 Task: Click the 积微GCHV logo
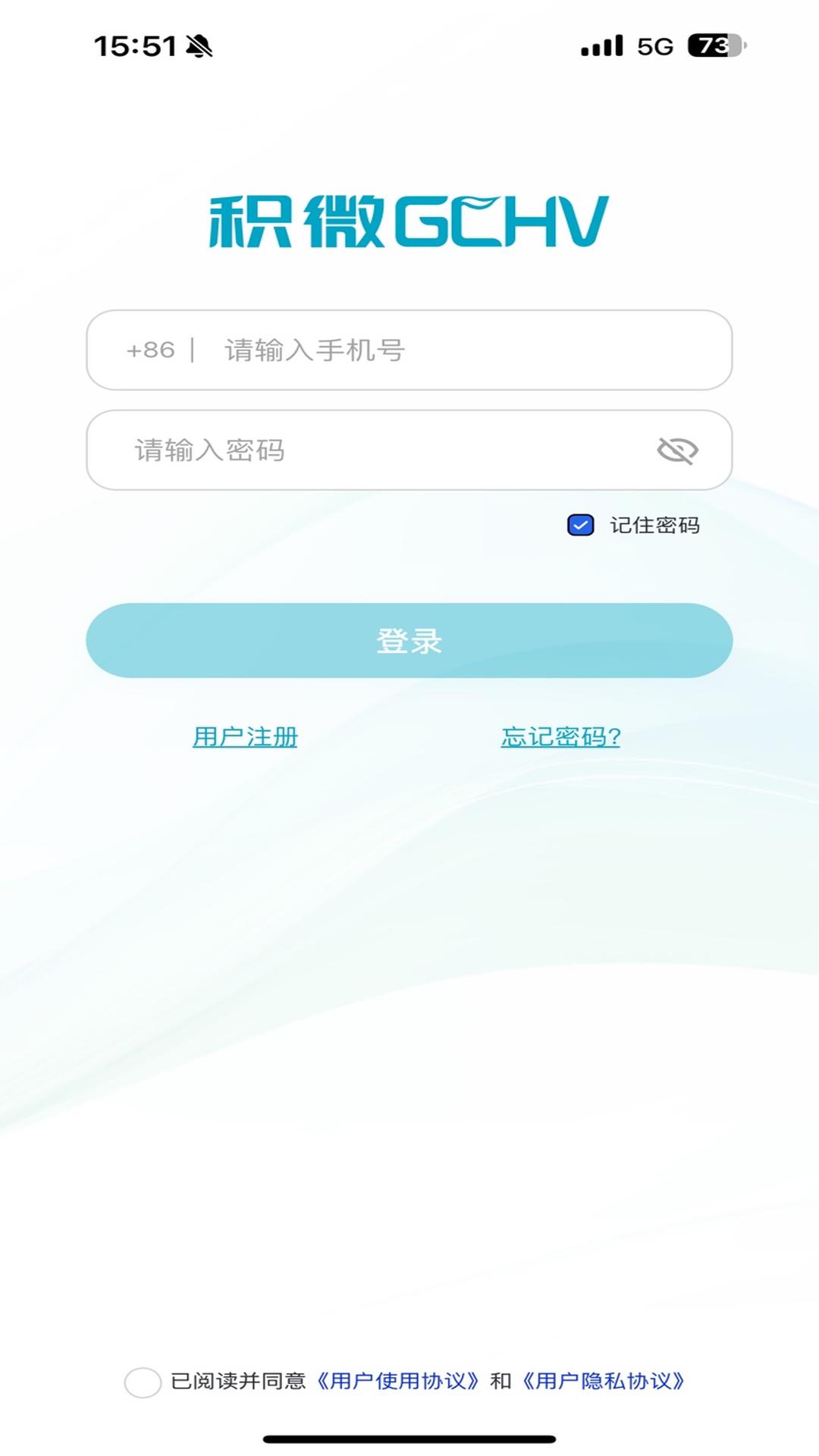click(407, 221)
